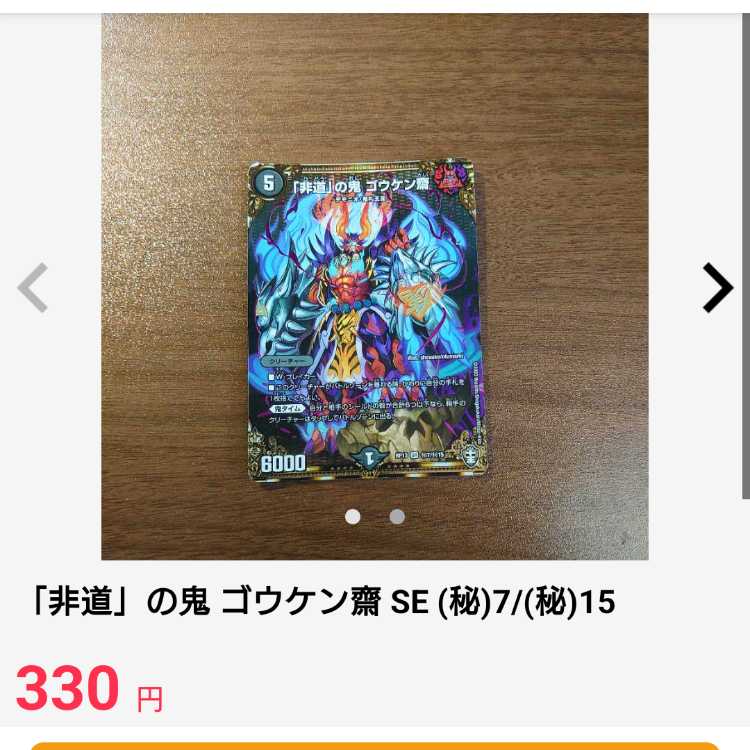Tap the orange button below the price
This screenshot has width=750, height=750.
(x=375, y=745)
